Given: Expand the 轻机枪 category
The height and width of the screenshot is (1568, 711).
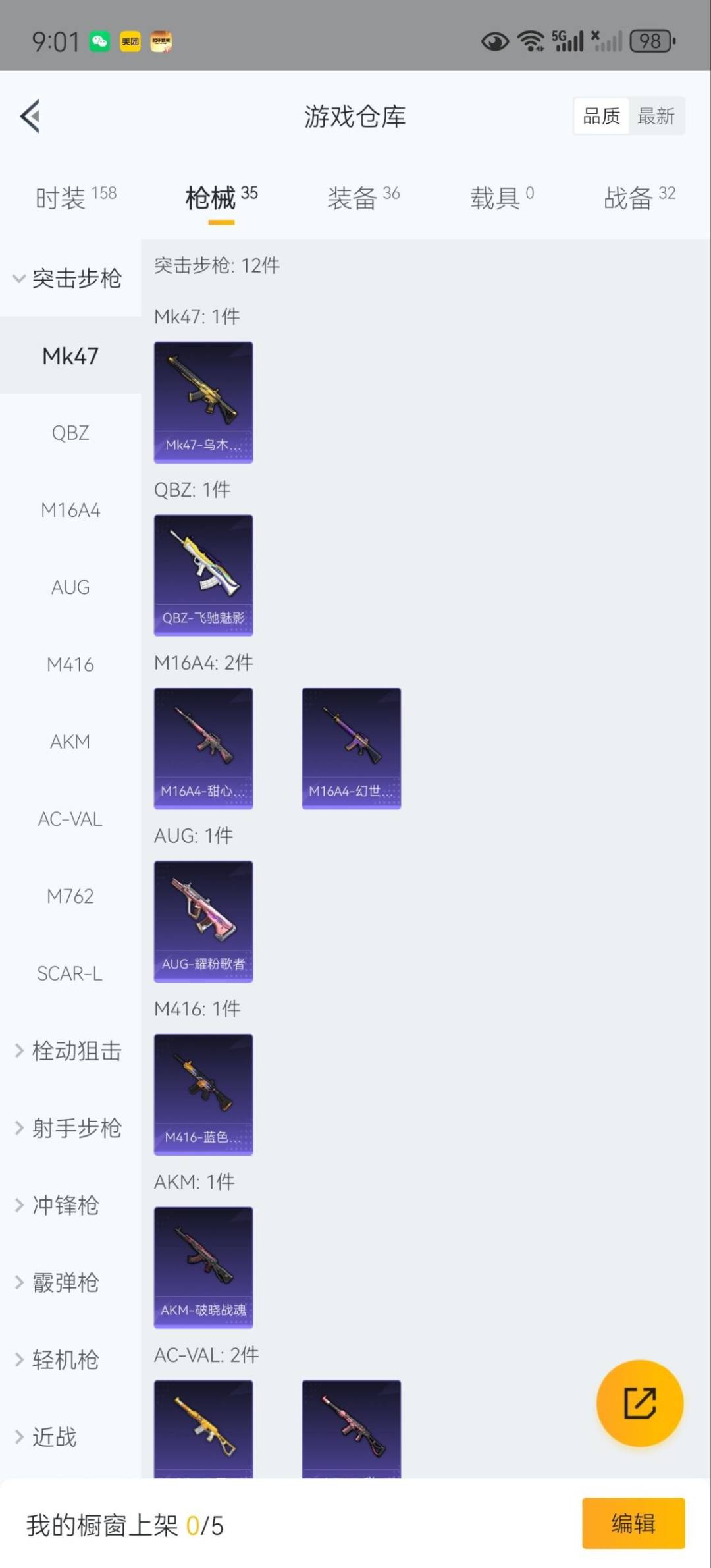Looking at the screenshot, I should point(59,1360).
